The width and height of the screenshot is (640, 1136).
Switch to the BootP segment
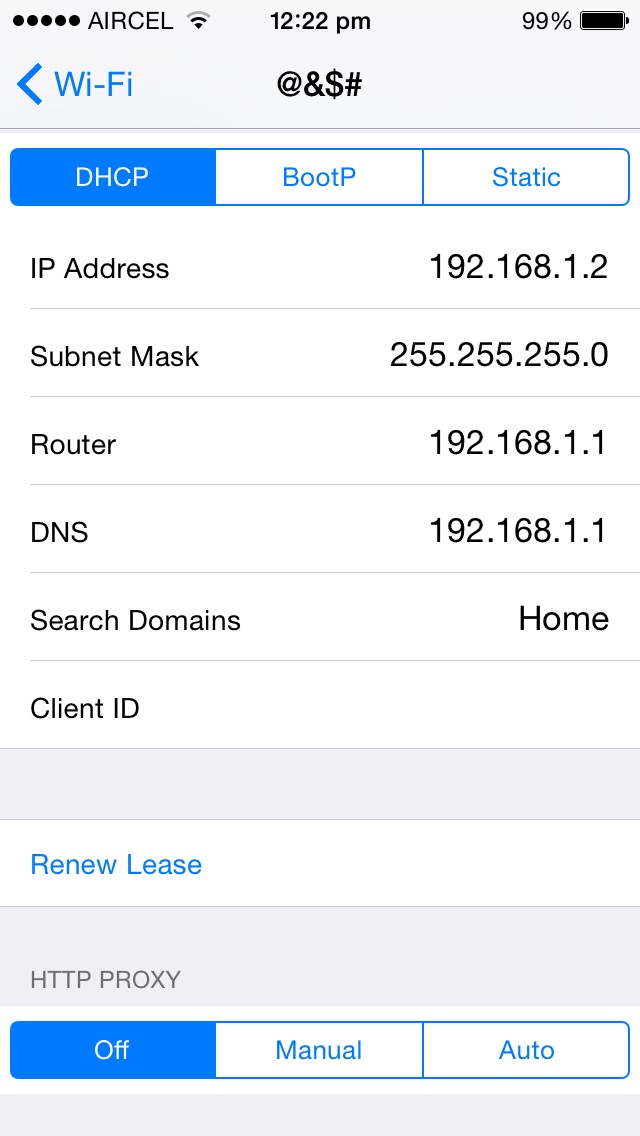tap(319, 178)
